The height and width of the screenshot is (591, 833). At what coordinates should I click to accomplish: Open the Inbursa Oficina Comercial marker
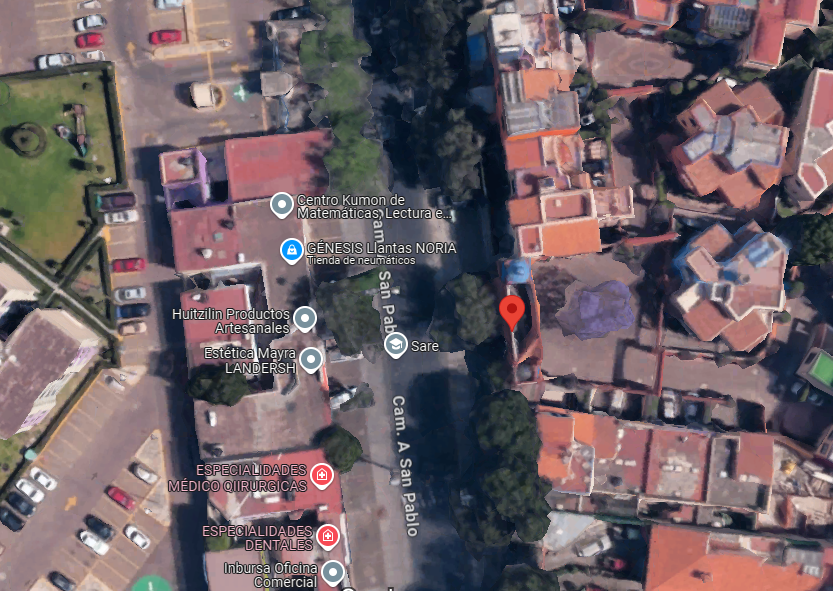coord(332,573)
